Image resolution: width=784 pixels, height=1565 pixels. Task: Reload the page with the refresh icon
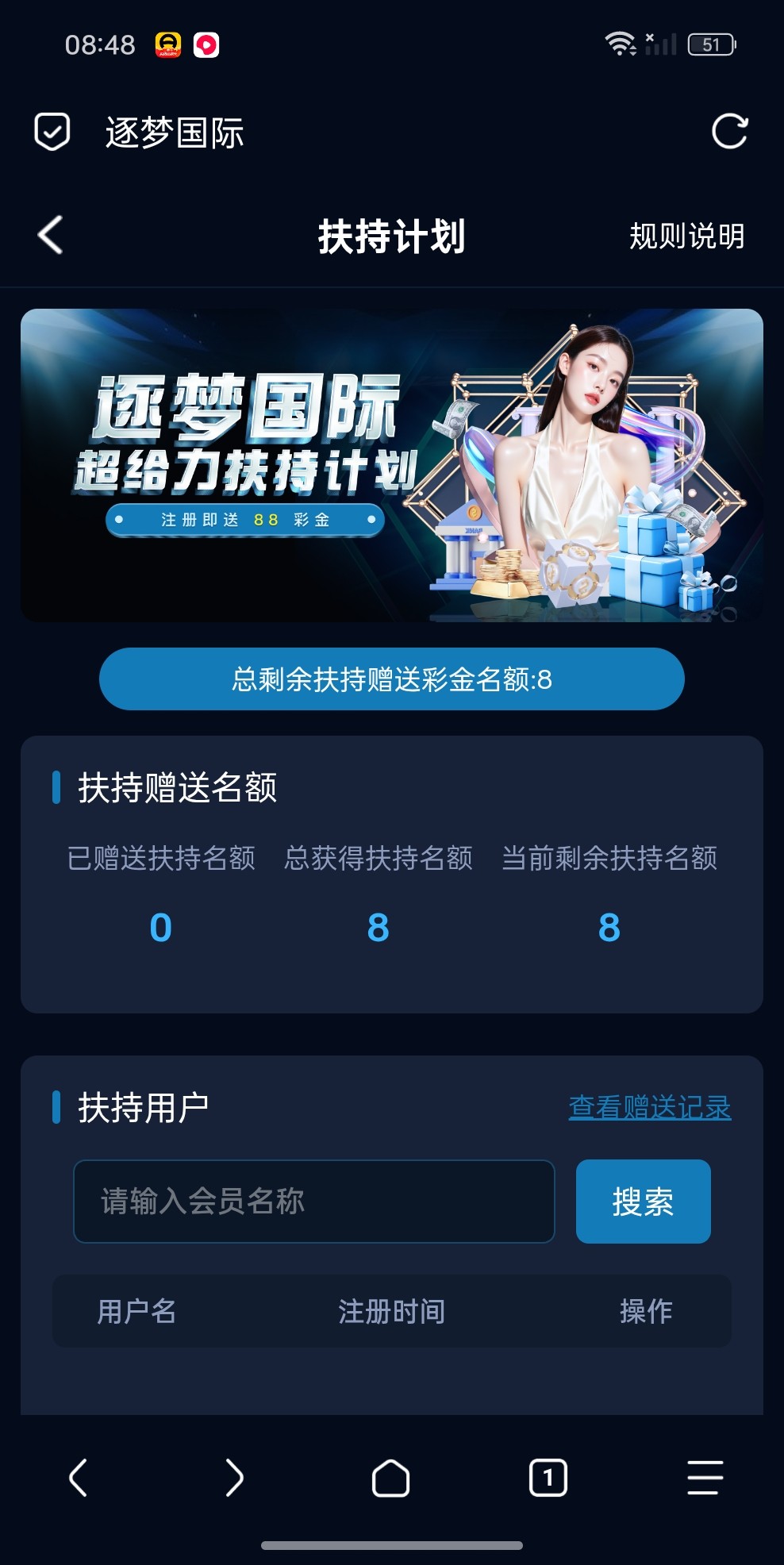[729, 132]
